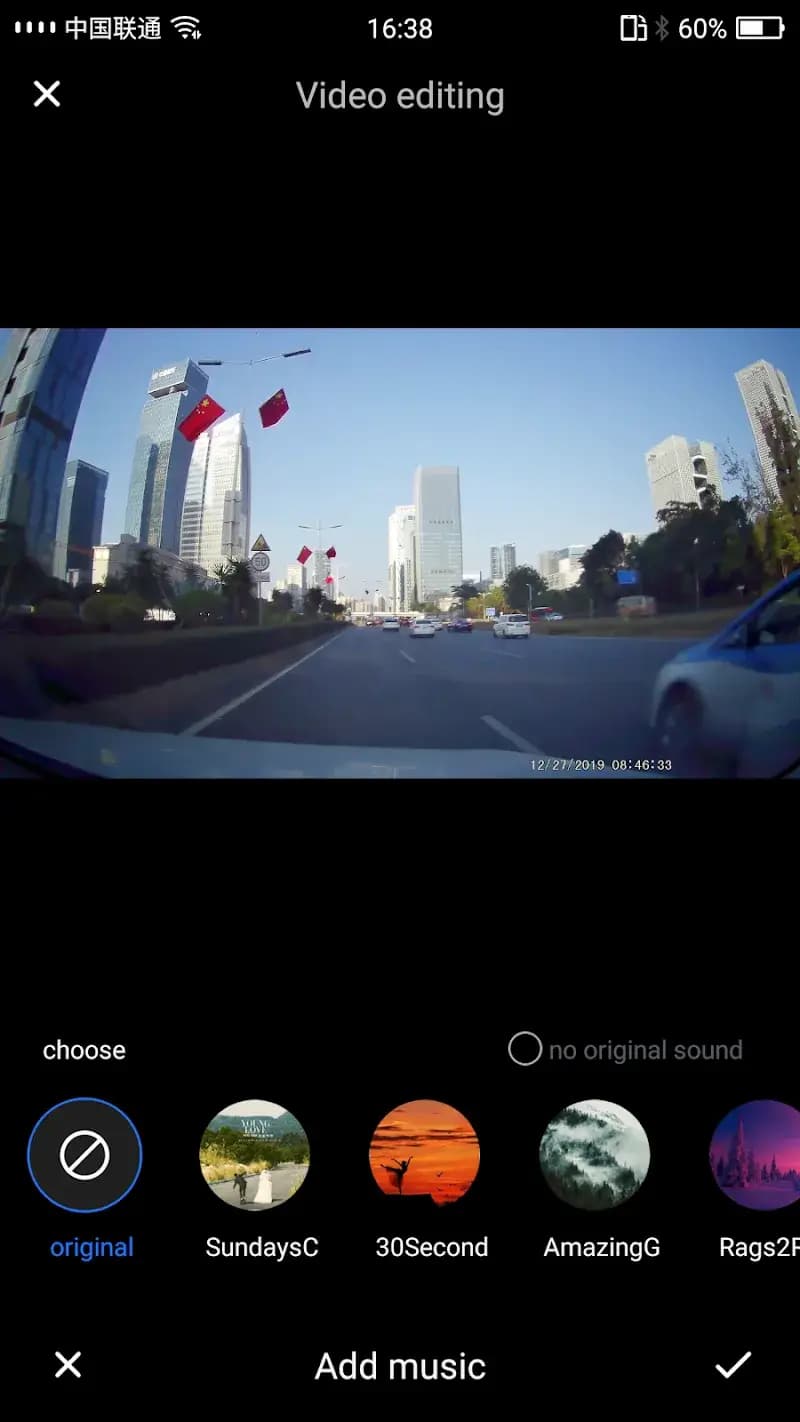
Task: Select the original music option
Action: (84, 1154)
